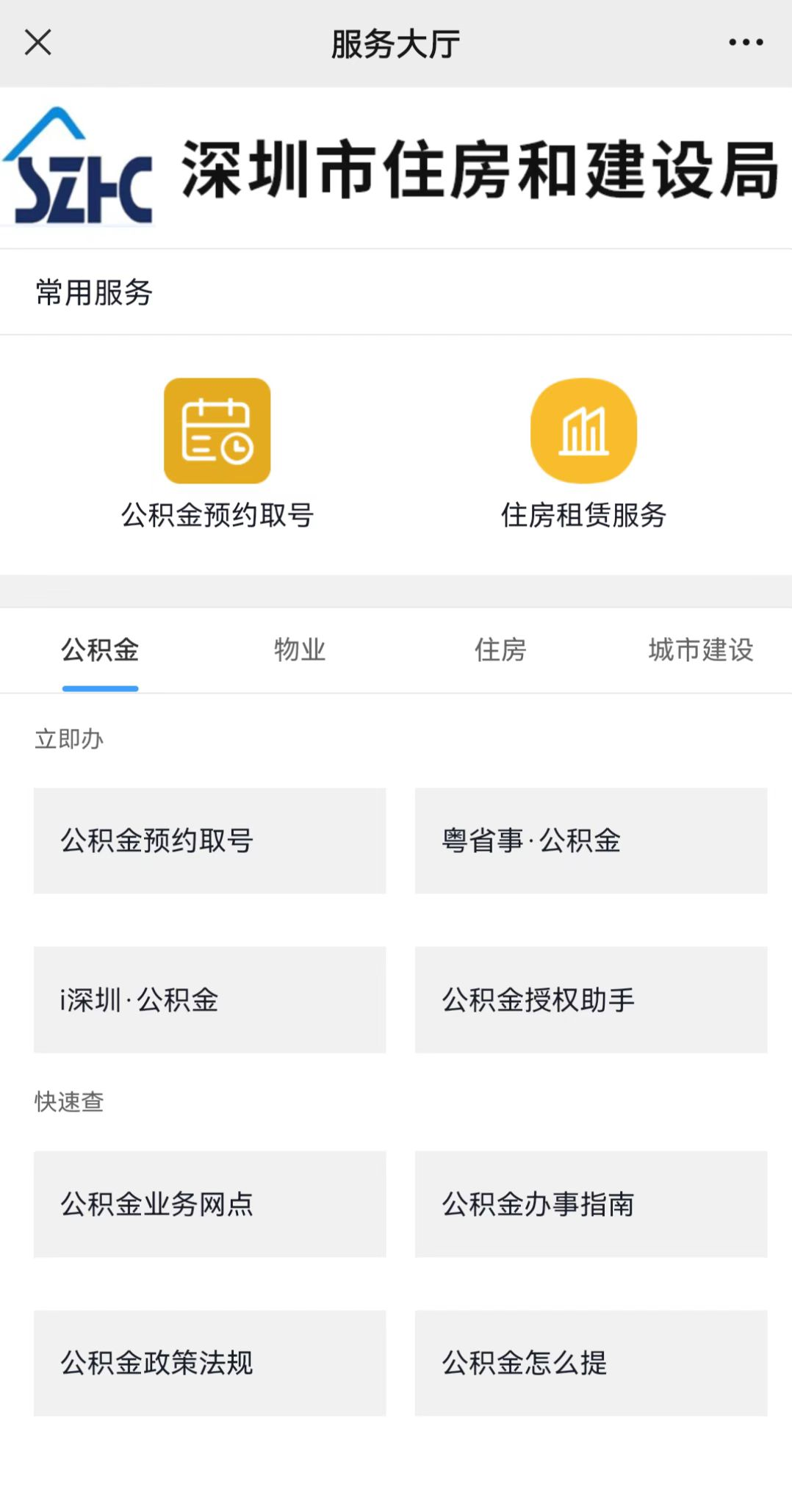792x1512 pixels.
Task: Open 公积金办事指南
Action: click(591, 1204)
